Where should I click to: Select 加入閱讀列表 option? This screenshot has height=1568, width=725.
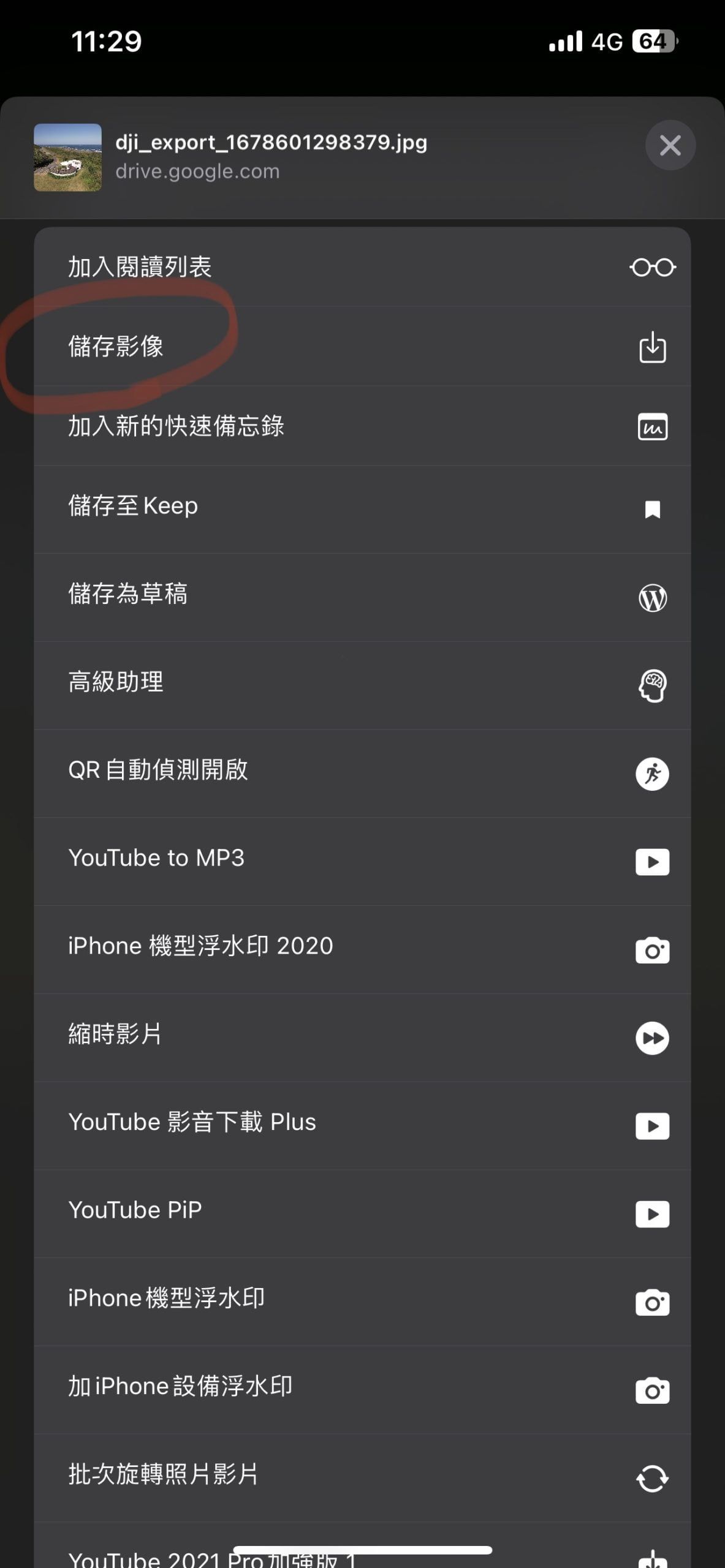pos(362,267)
